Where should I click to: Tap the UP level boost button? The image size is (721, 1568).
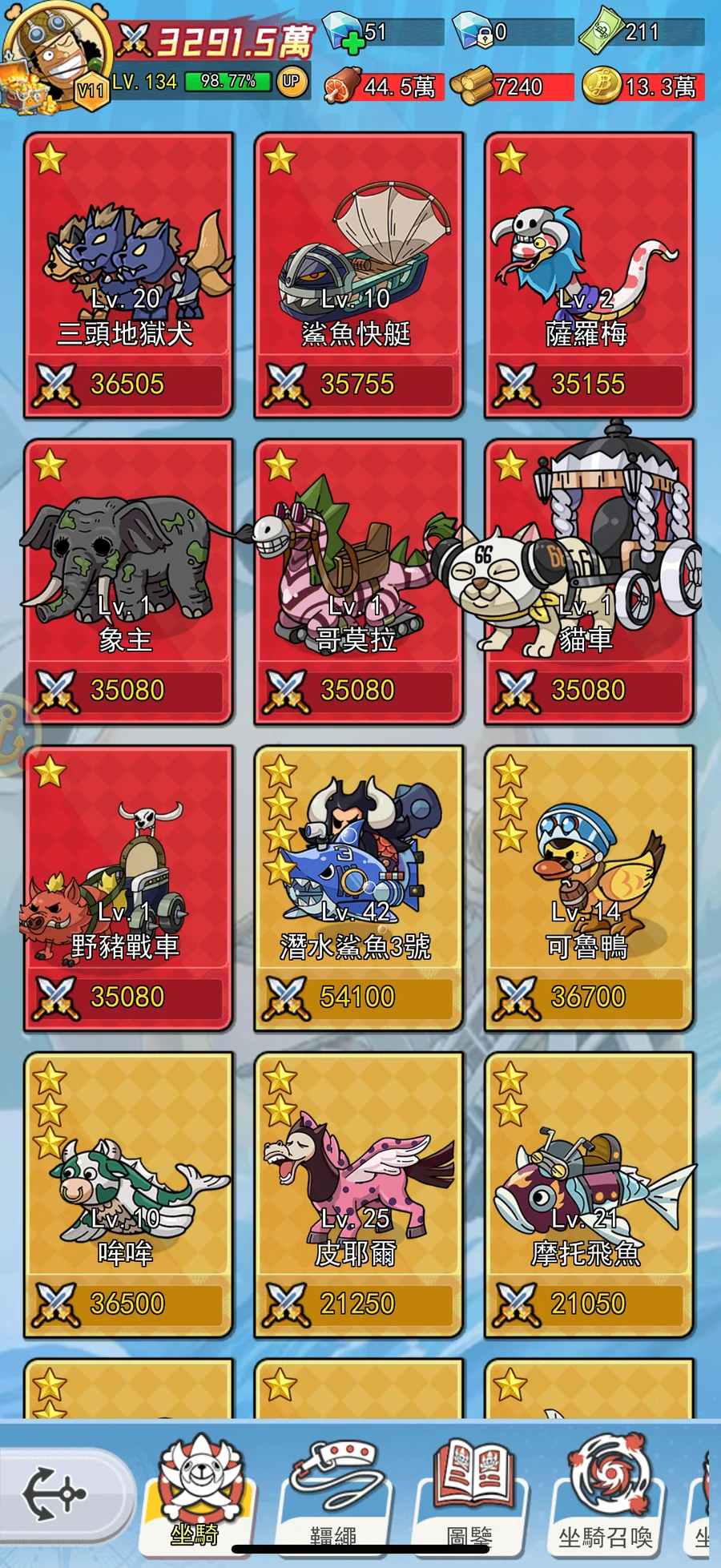click(x=292, y=81)
